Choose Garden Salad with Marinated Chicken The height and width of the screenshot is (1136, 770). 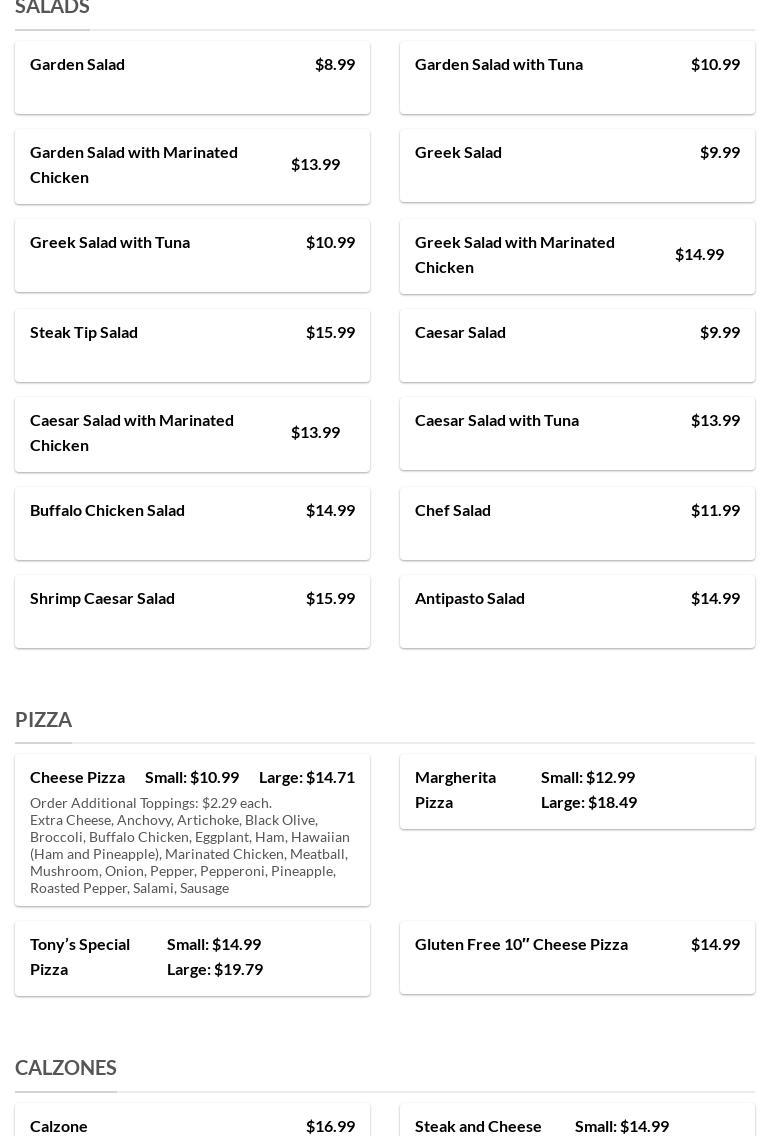click(x=192, y=165)
